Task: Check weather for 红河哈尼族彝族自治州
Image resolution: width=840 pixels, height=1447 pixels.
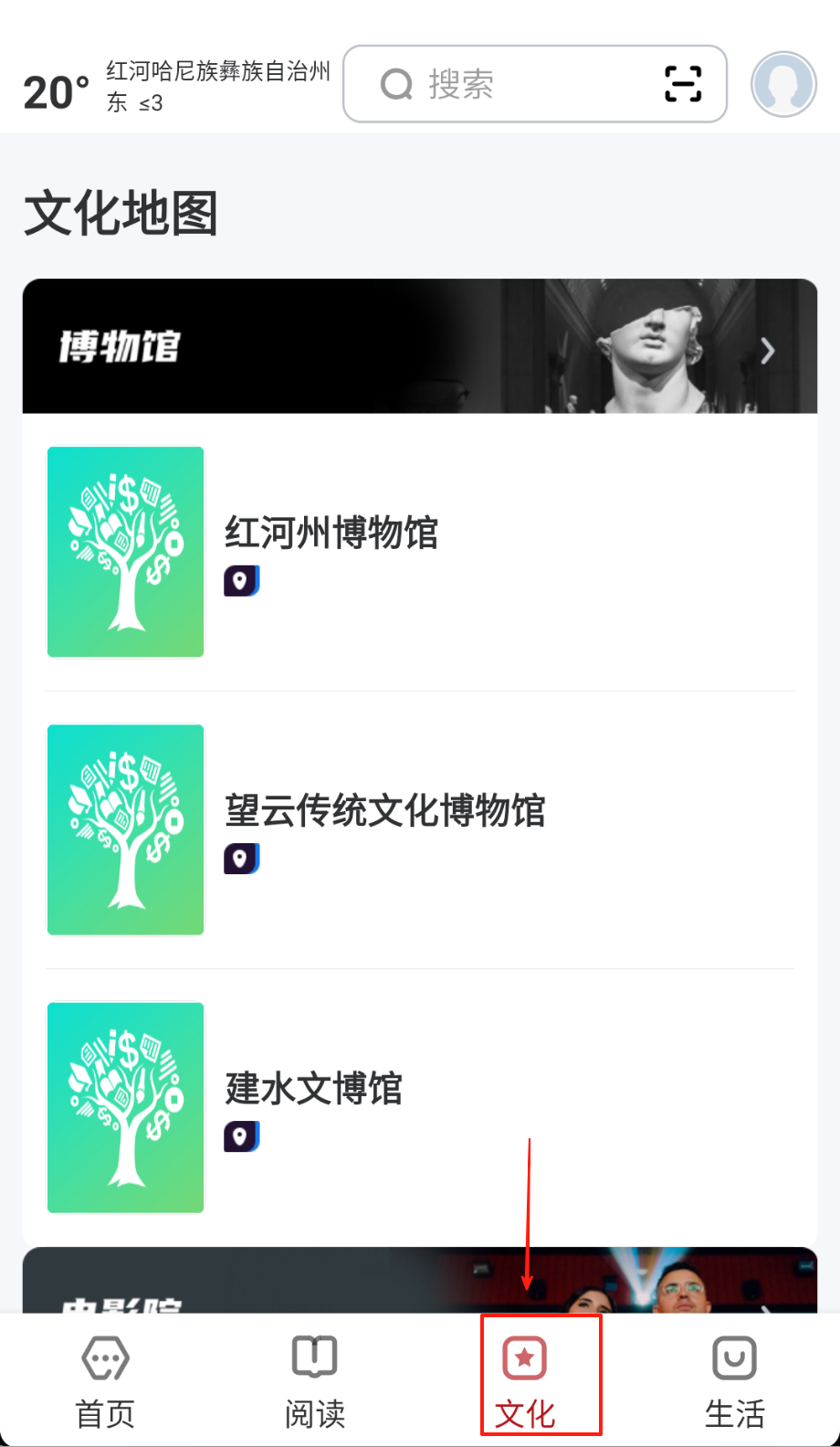Action: [173, 86]
